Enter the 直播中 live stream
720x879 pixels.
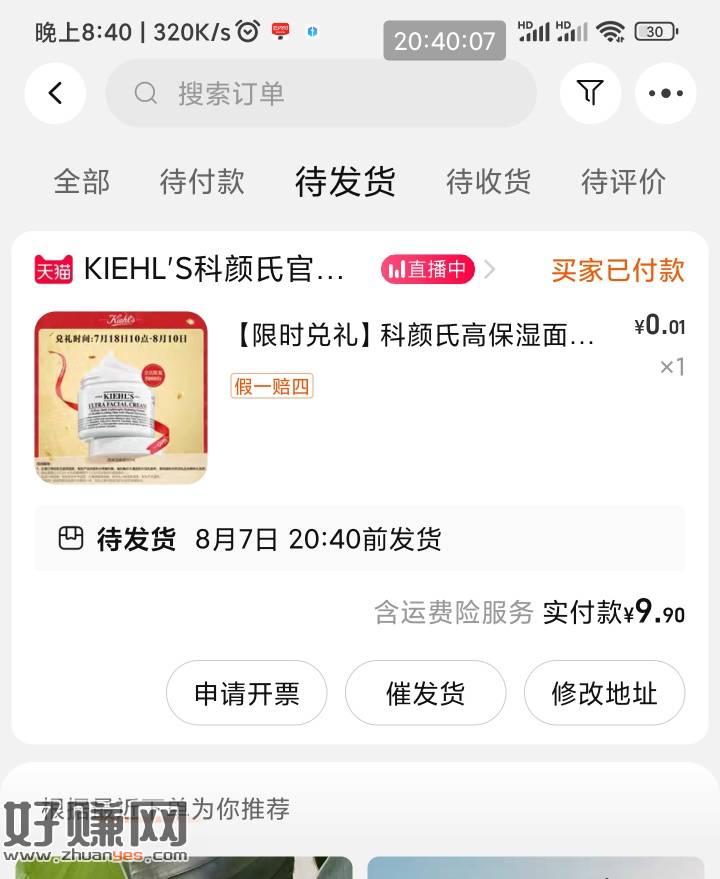[428, 269]
